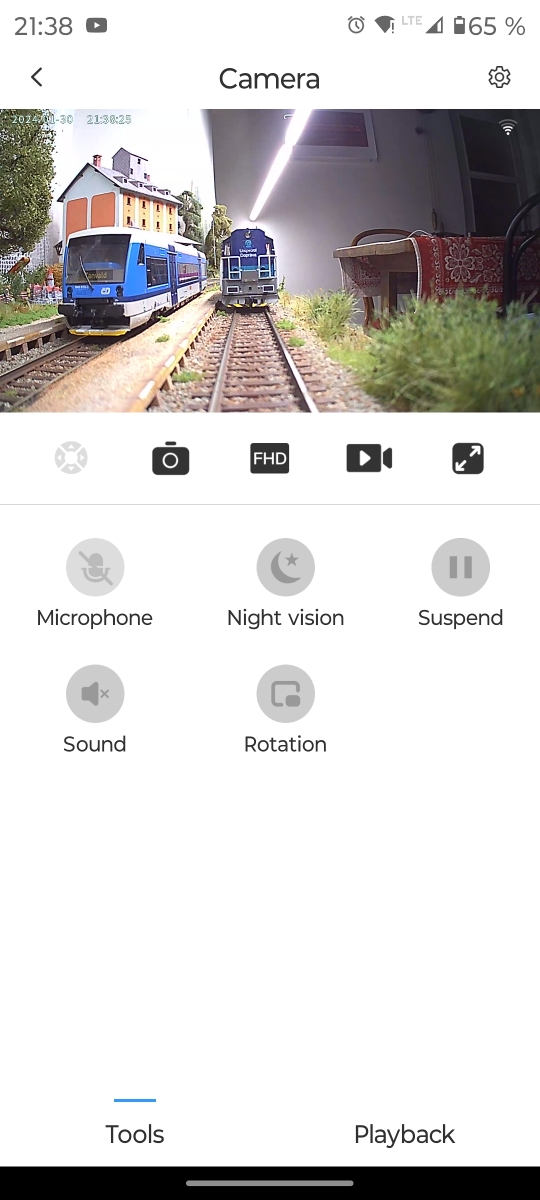540x1200 pixels.
Task: Enable the Microphone
Action: (95, 567)
